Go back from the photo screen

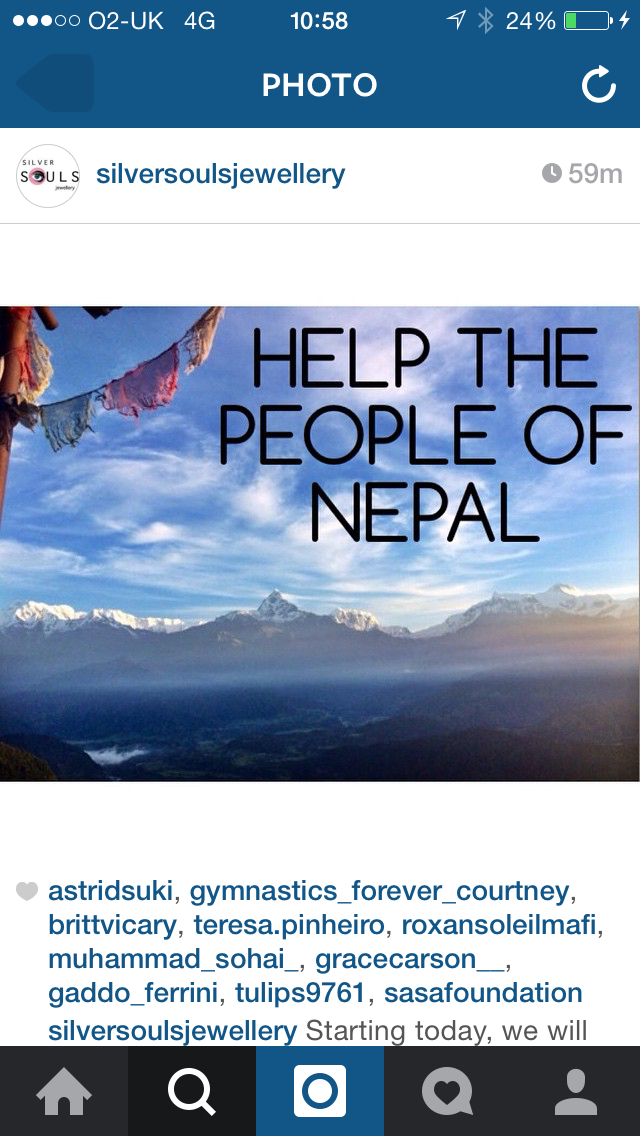pos(56,84)
